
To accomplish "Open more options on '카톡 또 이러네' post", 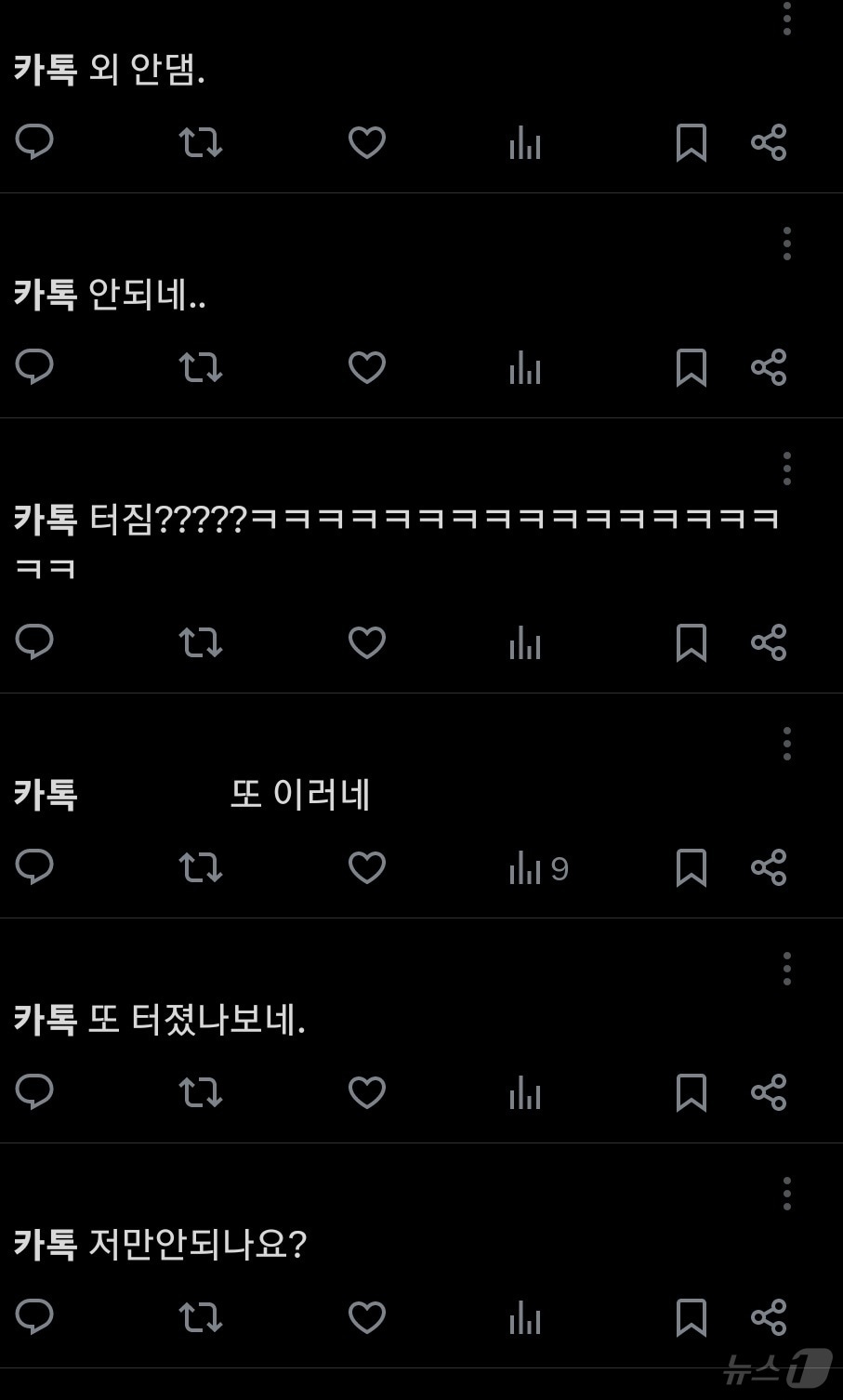I will pyautogui.click(x=787, y=744).
